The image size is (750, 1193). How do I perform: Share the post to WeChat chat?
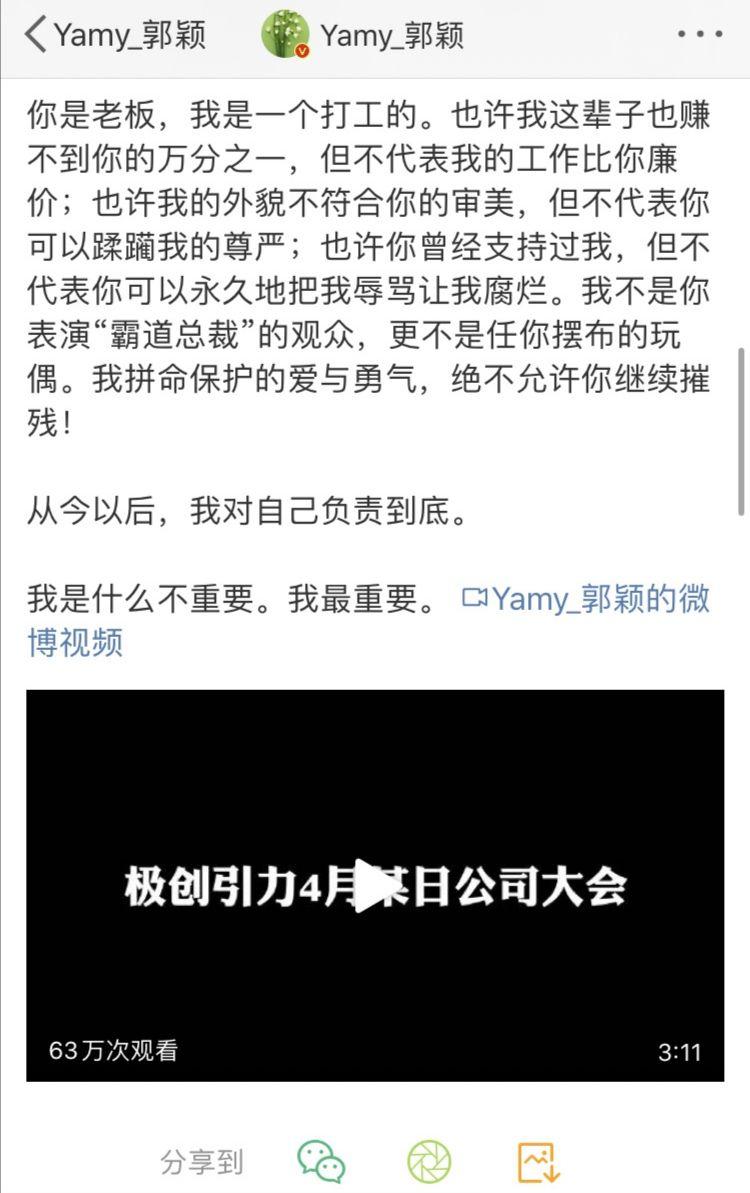coord(321,1161)
